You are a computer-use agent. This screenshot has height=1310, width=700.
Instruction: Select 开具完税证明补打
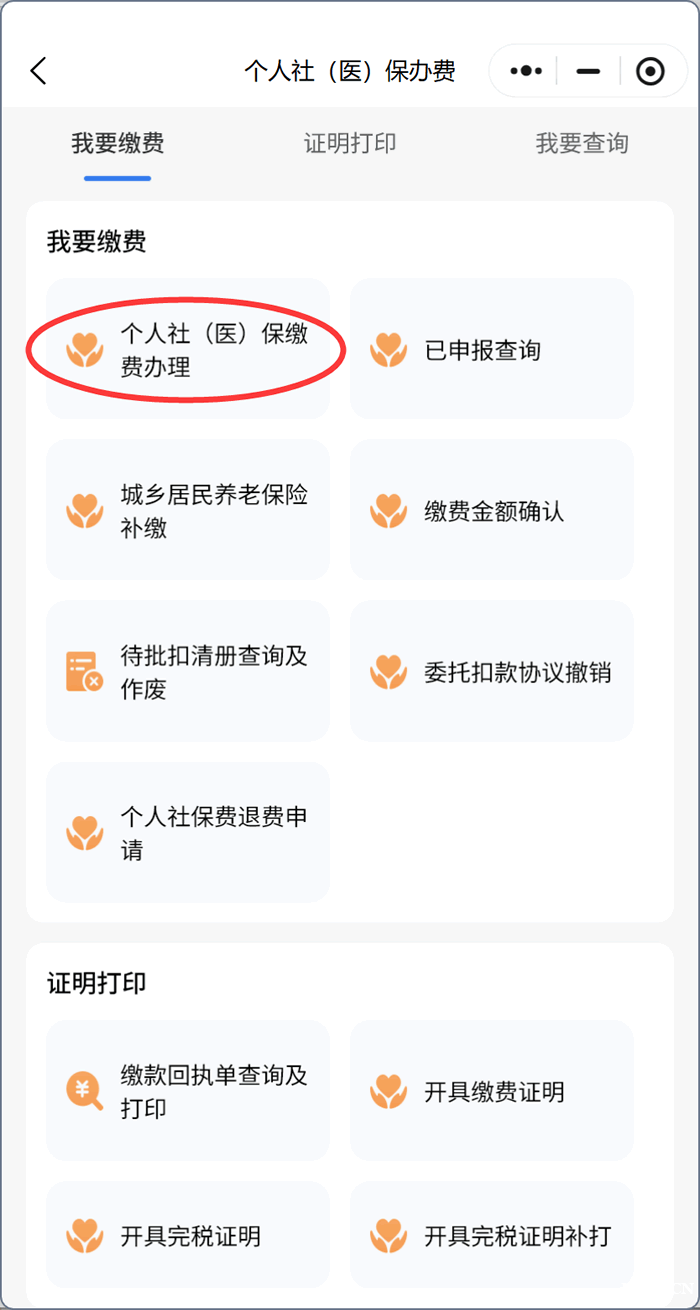[491, 1235]
